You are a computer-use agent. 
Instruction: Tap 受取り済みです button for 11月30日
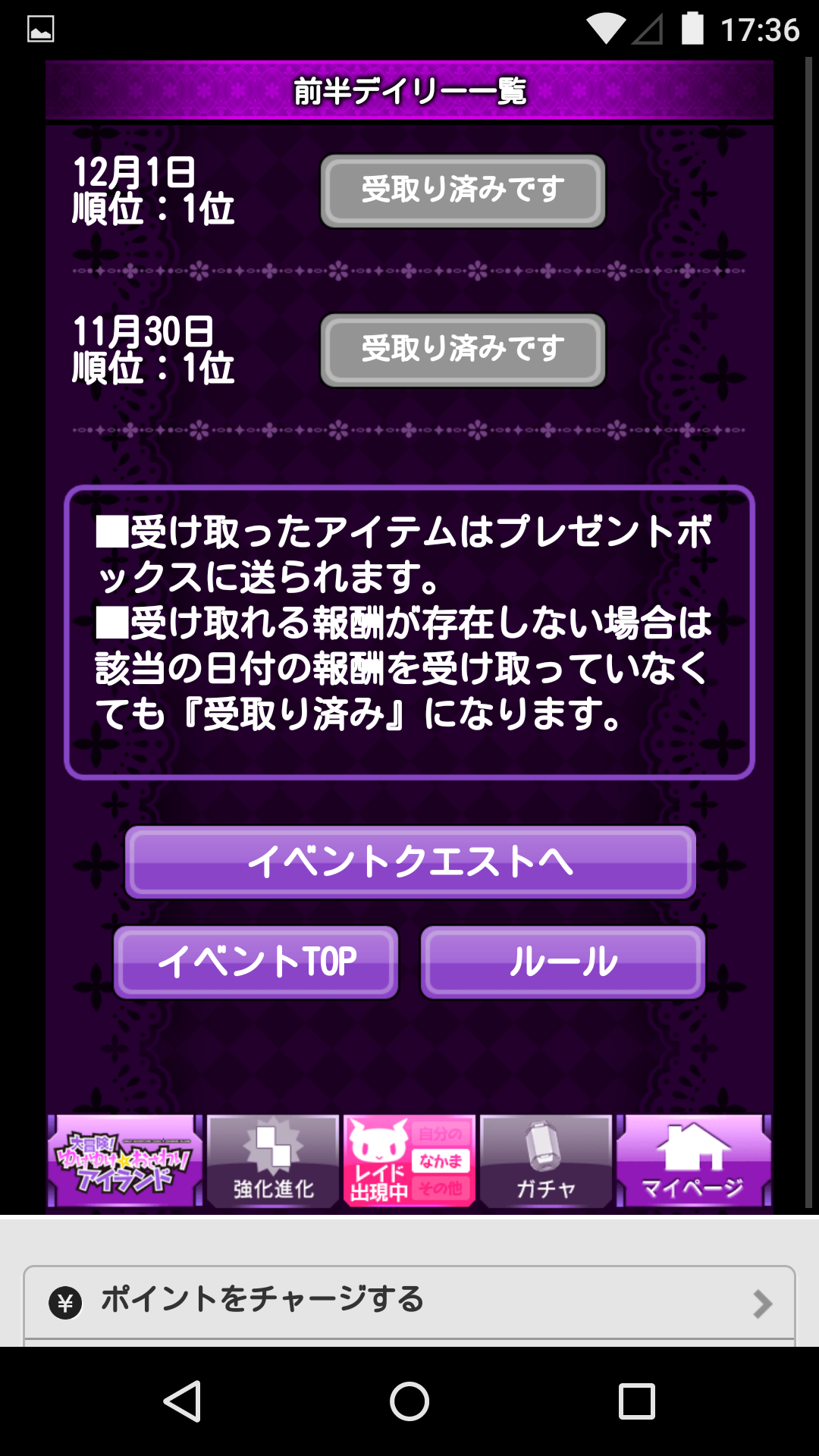point(463,350)
